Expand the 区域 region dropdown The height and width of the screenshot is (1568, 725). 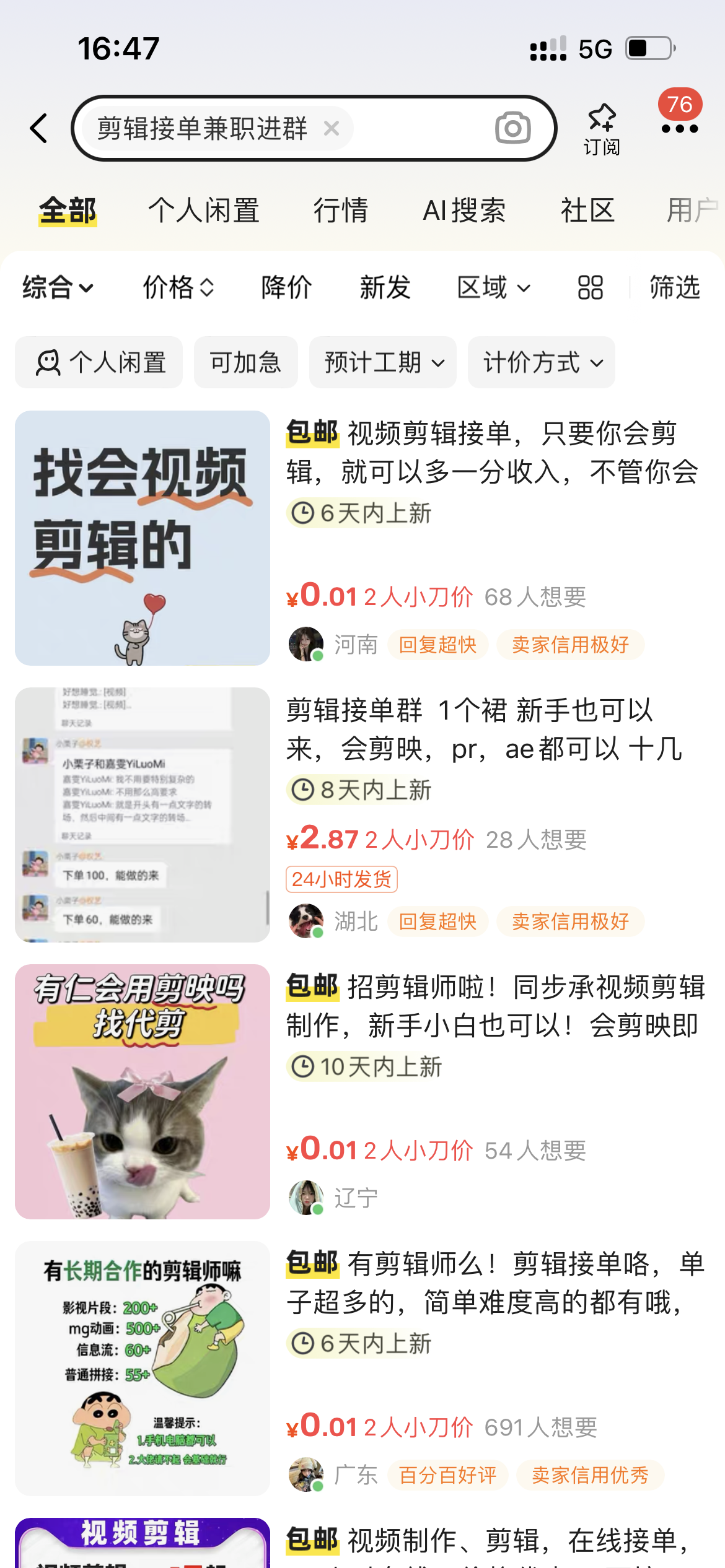pyautogui.click(x=493, y=287)
